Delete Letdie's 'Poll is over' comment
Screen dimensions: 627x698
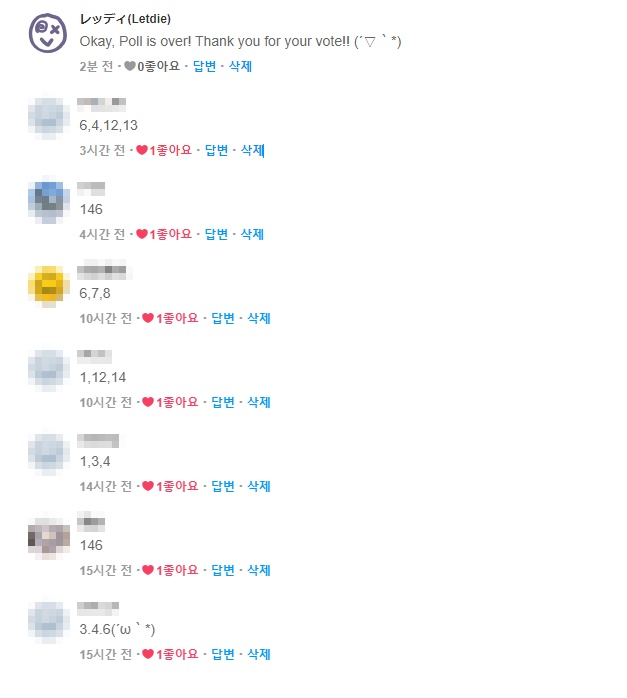[240, 66]
